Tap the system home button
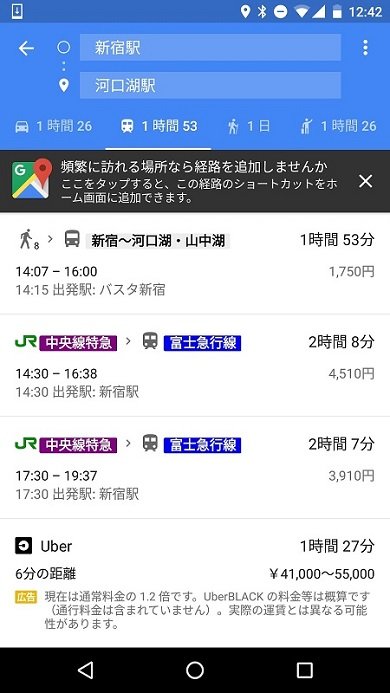This screenshot has height=693, width=390. pos(195,670)
